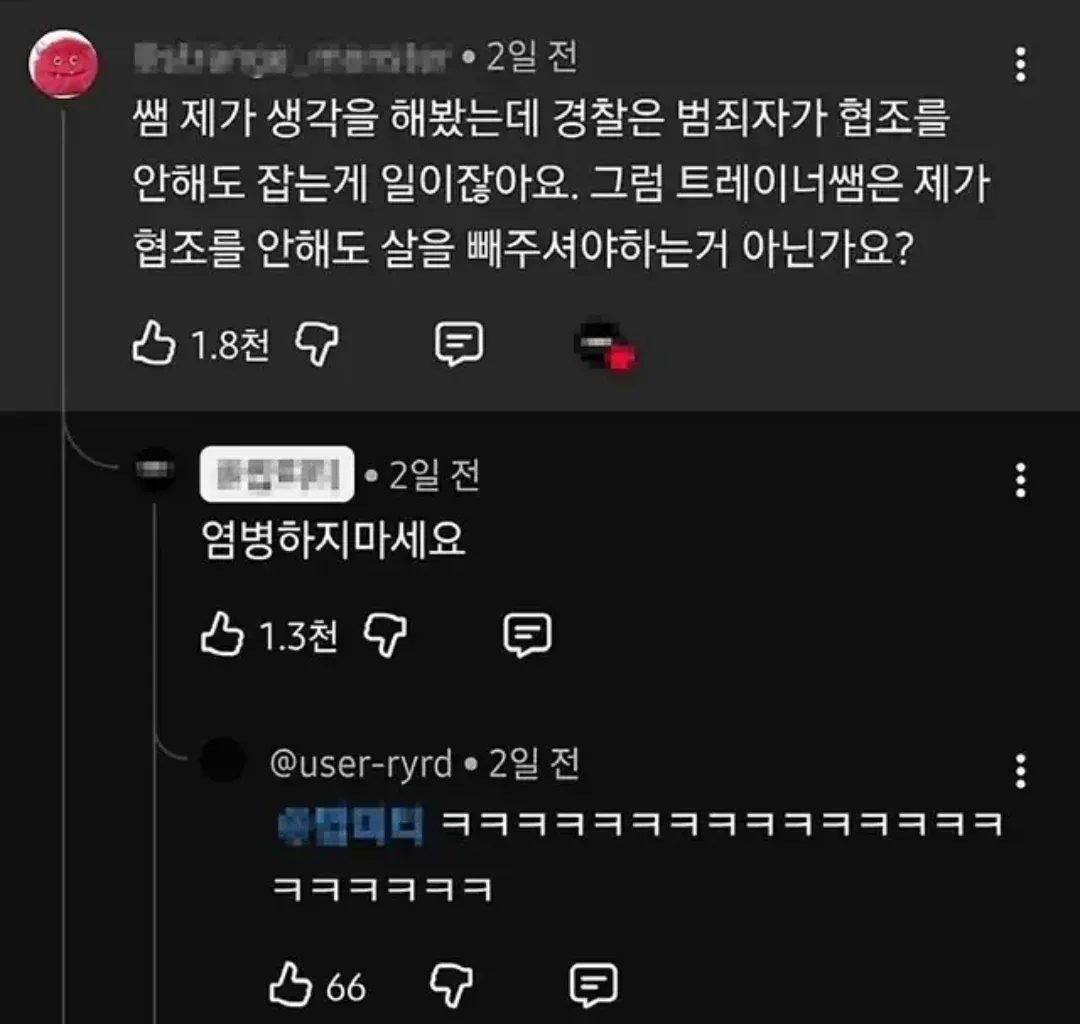Reply to the 염병하지마세요 comment
Screen dimensions: 1080x1024
click(527, 635)
